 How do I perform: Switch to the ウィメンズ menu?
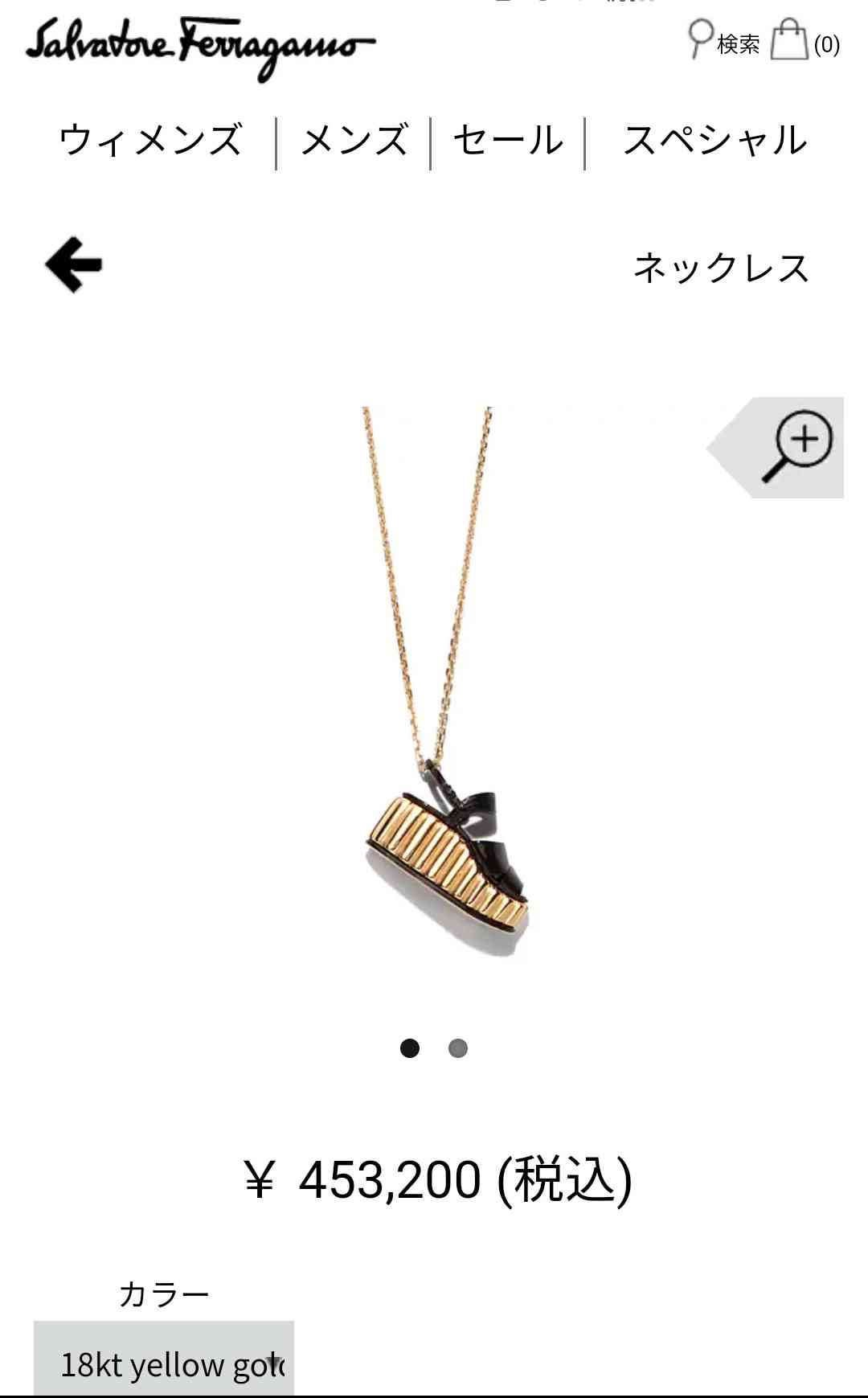coord(150,141)
